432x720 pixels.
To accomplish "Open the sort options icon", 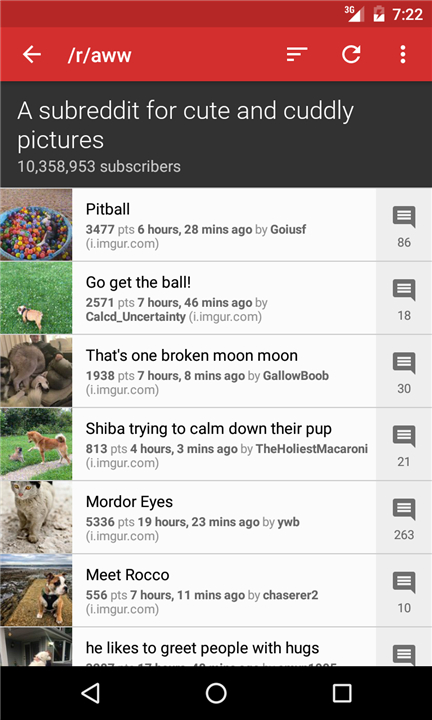I will pyautogui.click(x=297, y=55).
